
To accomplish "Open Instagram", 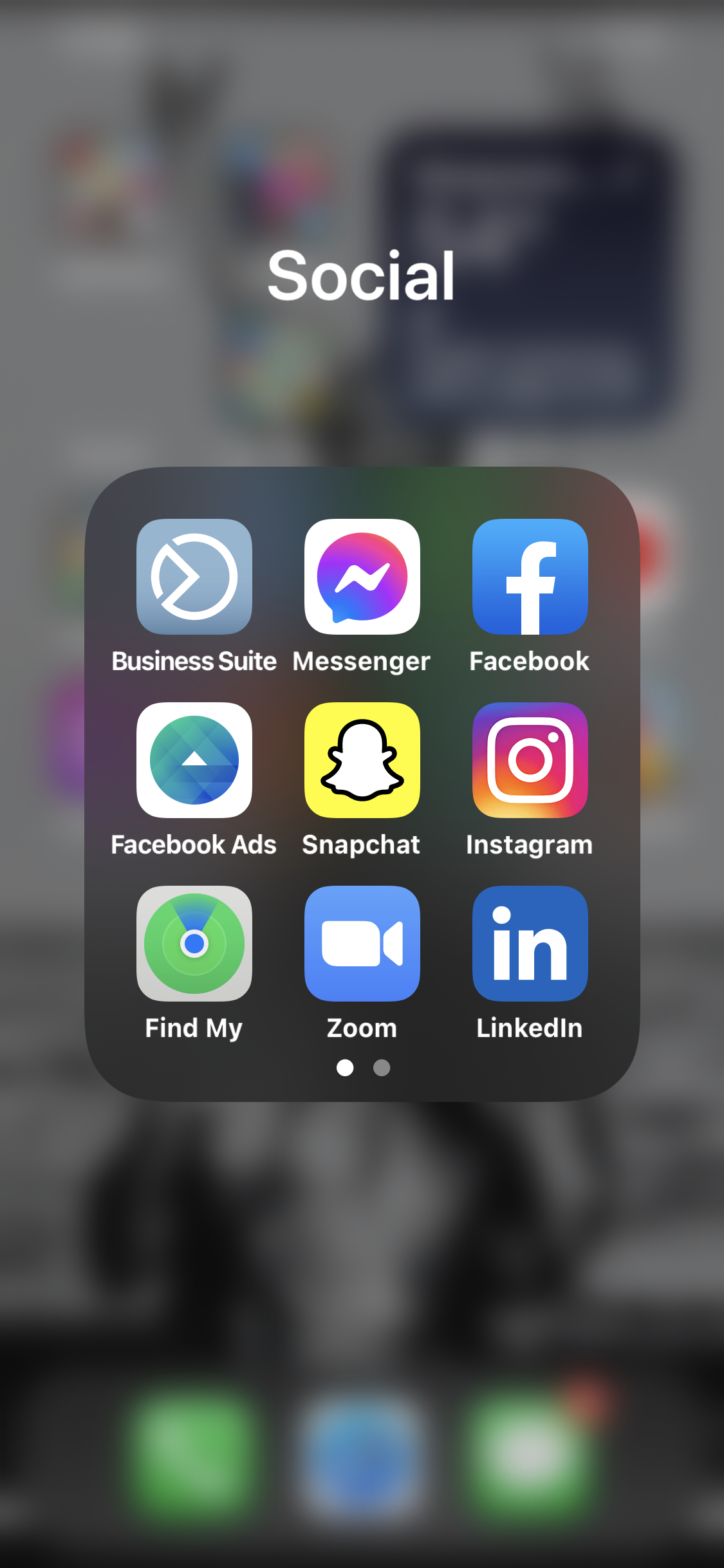I will pos(530,760).
